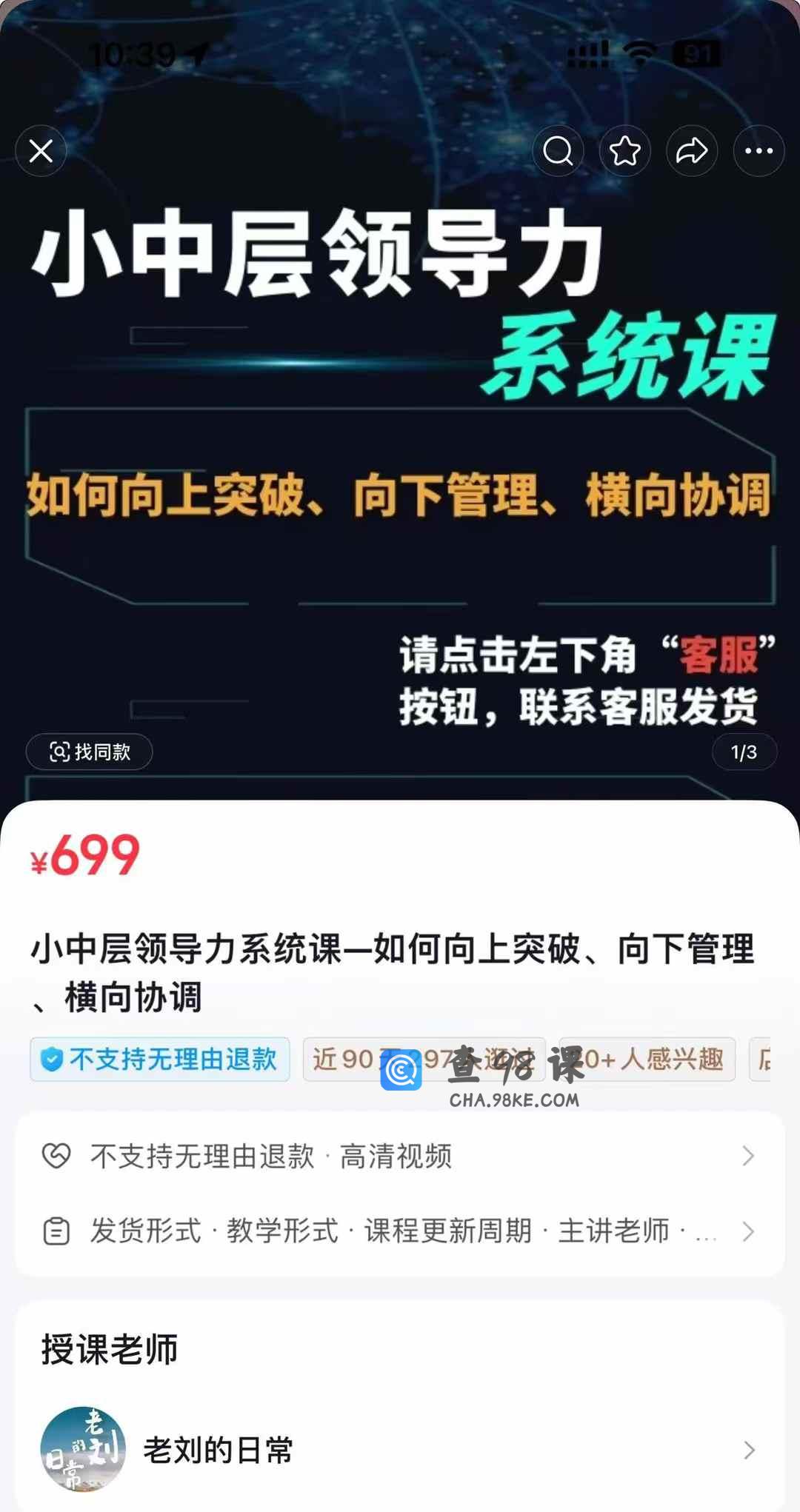
Task: Tap the blue 不支持无理由退款 tag
Action: (160, 1060)
